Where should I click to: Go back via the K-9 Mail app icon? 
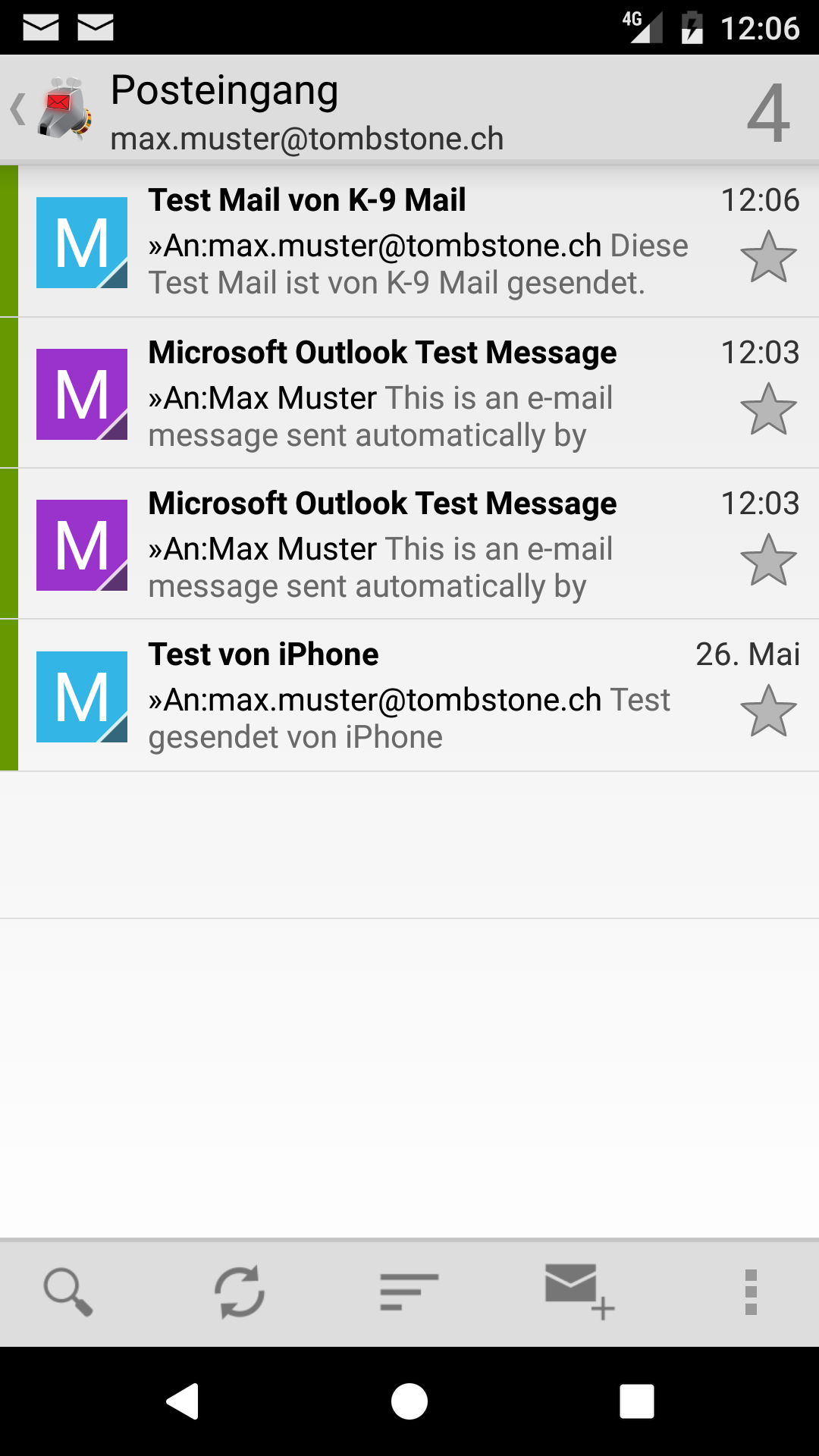[64, 110]
